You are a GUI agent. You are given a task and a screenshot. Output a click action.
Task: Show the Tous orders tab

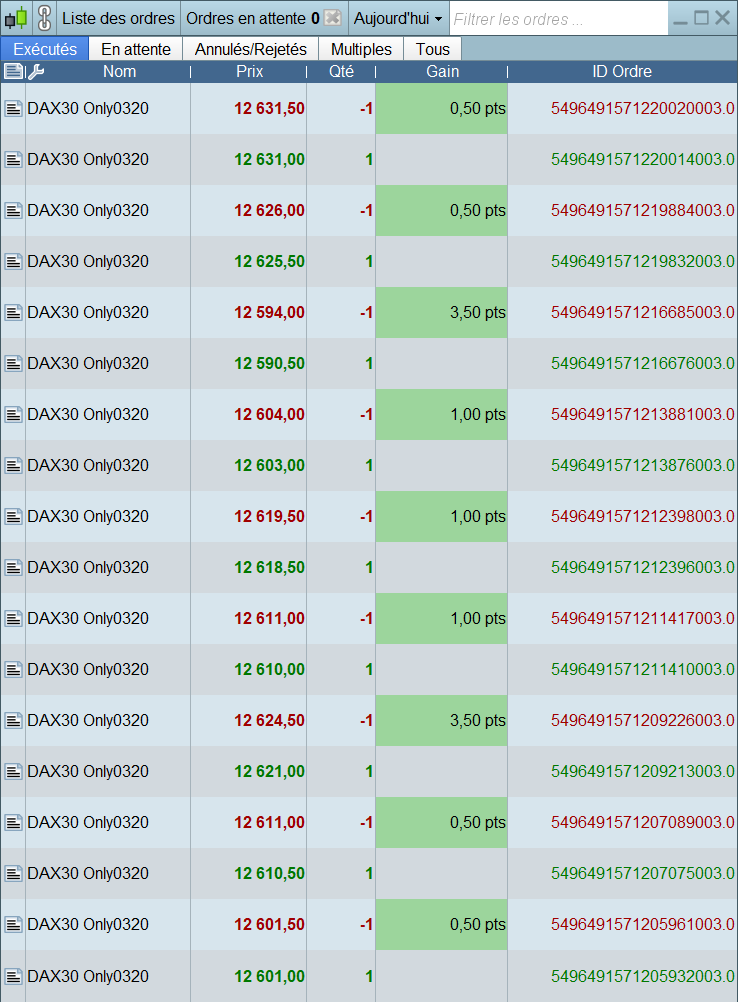432,49
